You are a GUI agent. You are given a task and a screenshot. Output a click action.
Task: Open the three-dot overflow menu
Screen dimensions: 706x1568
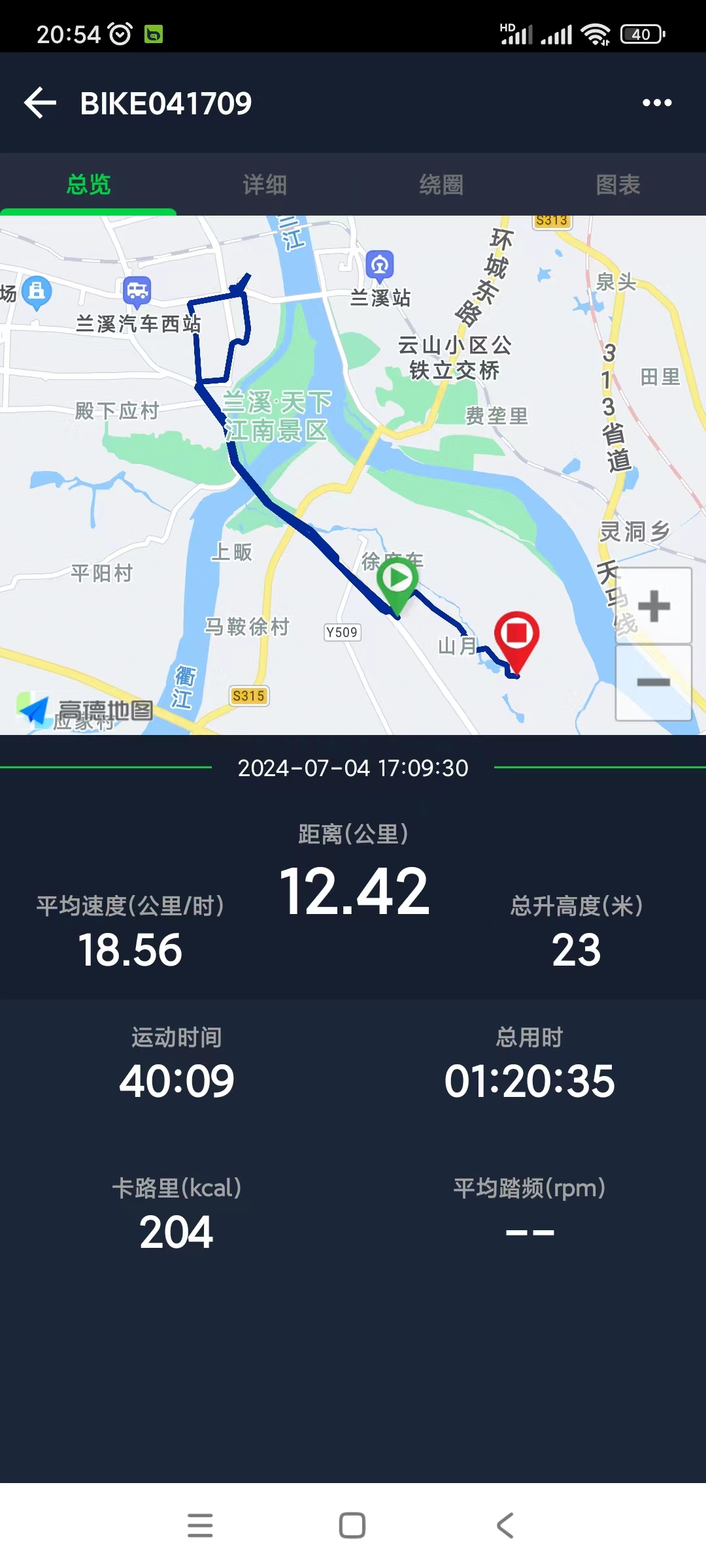[x=657, y=103]
